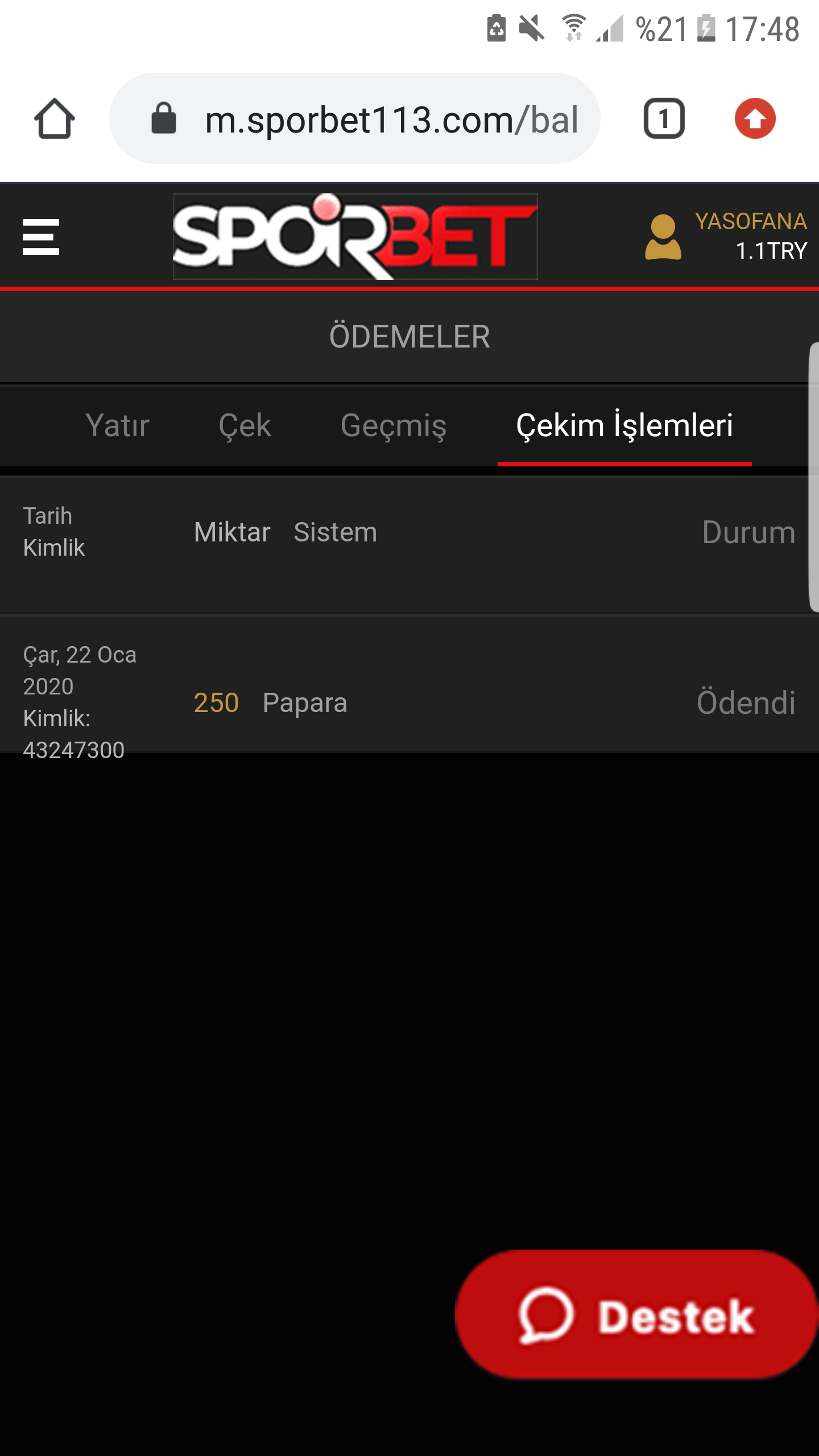
Task: Click the red upward arrow icon
Action: point(755,119)
